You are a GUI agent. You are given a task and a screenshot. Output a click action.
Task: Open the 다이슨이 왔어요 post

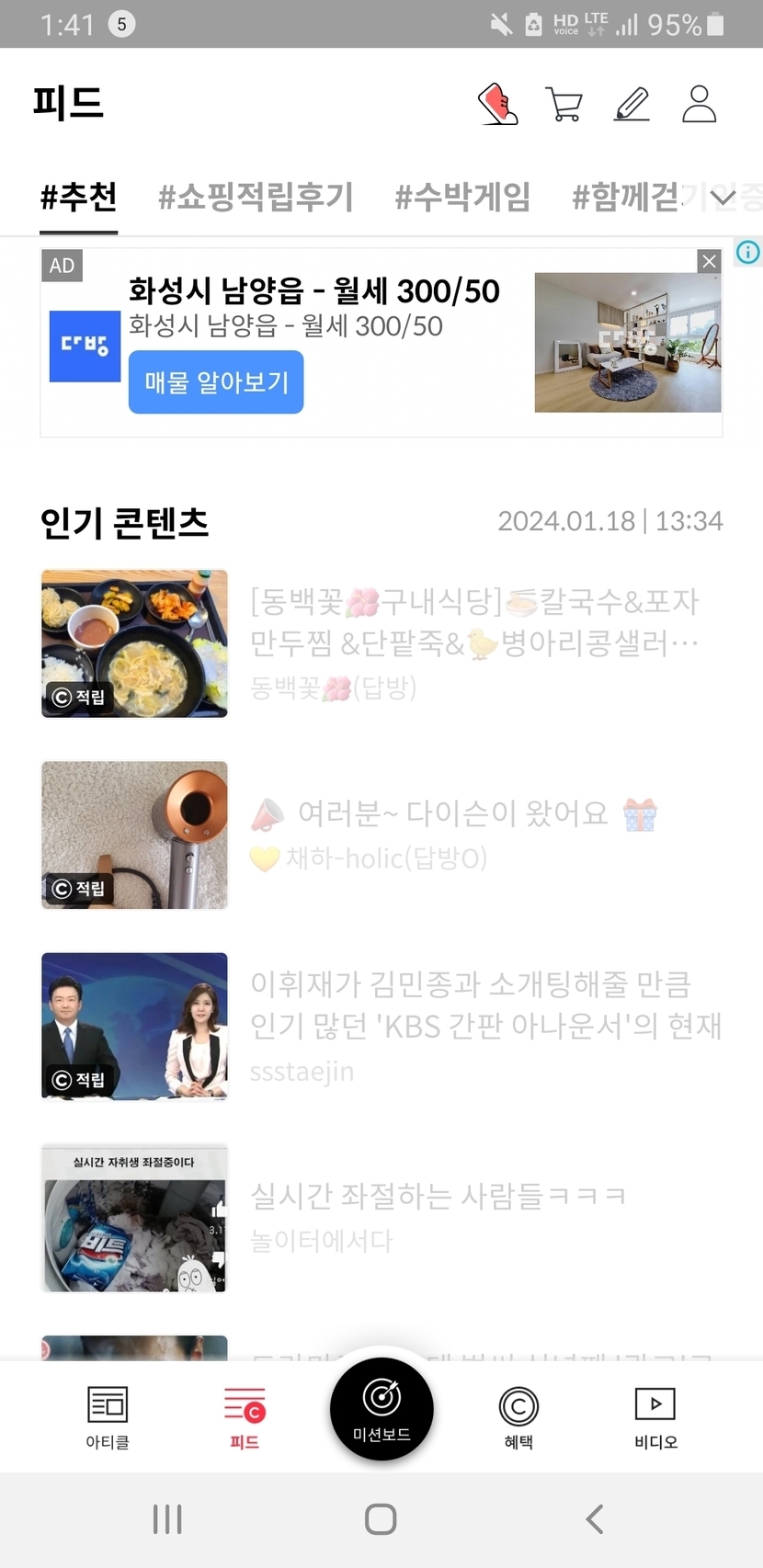click(x=453, y=813)
